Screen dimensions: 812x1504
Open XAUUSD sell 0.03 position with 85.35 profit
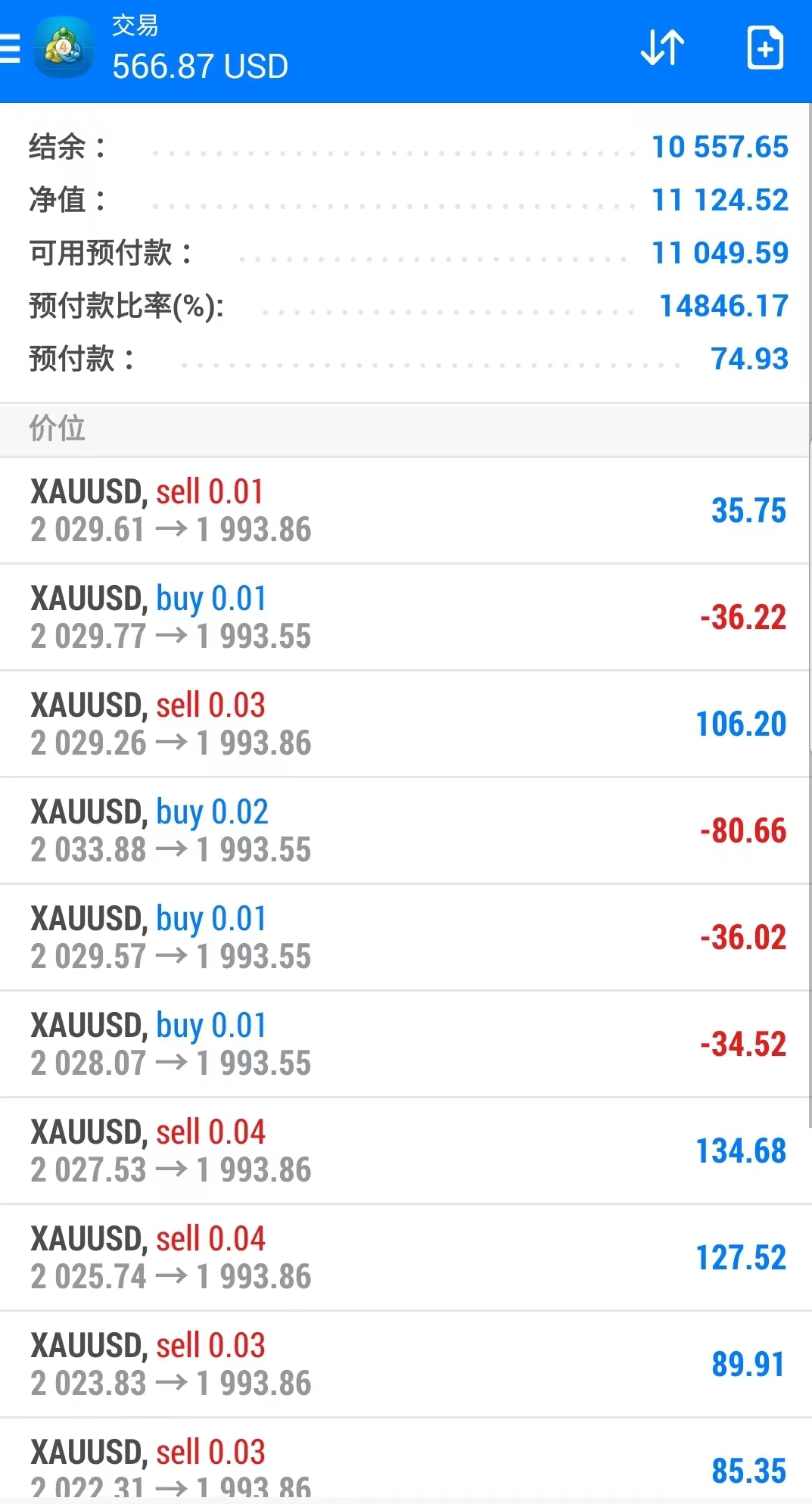point(406,1462)
